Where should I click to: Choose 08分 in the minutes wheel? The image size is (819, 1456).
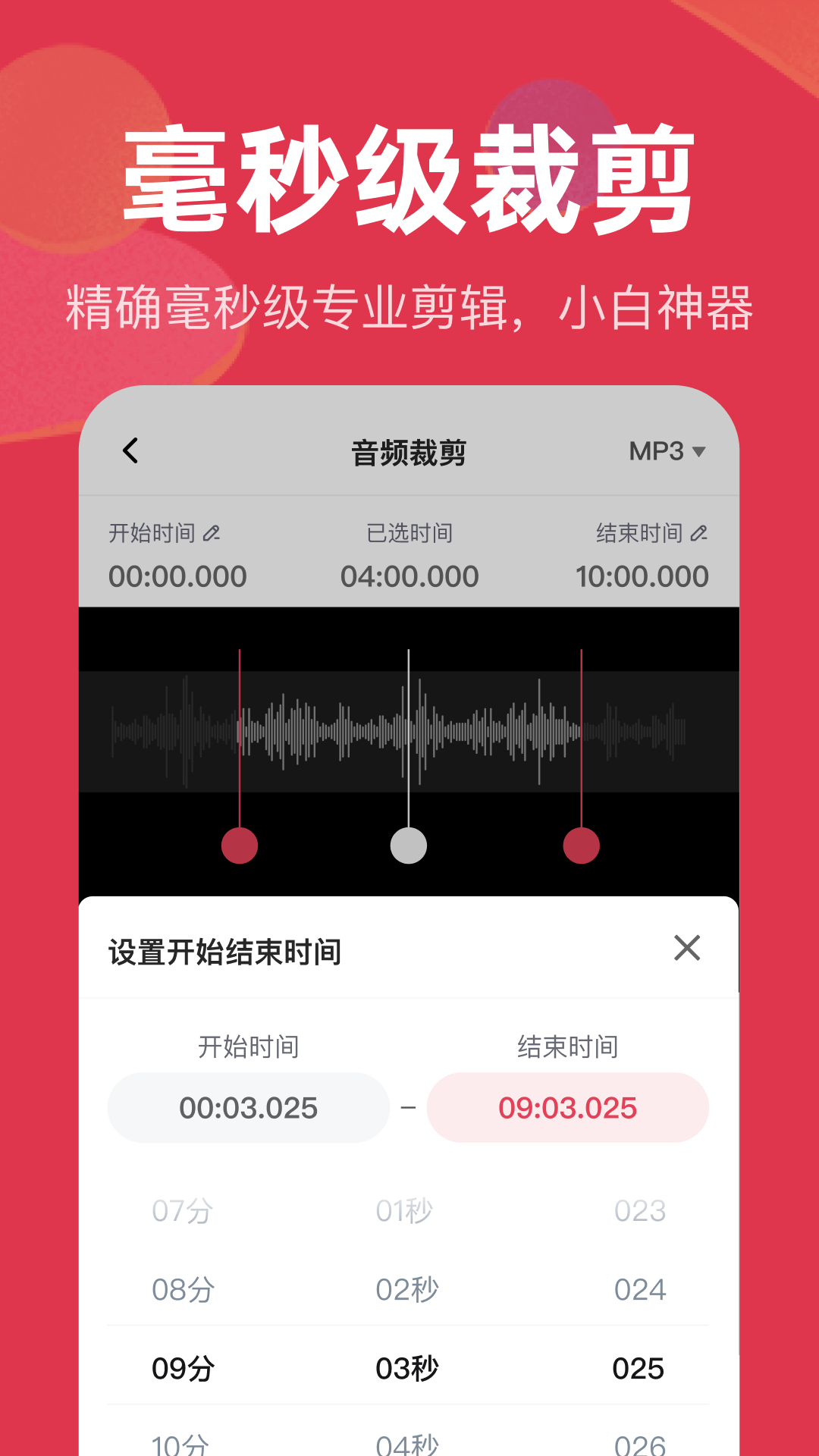pyautogui.click(x=182, y=1288)
